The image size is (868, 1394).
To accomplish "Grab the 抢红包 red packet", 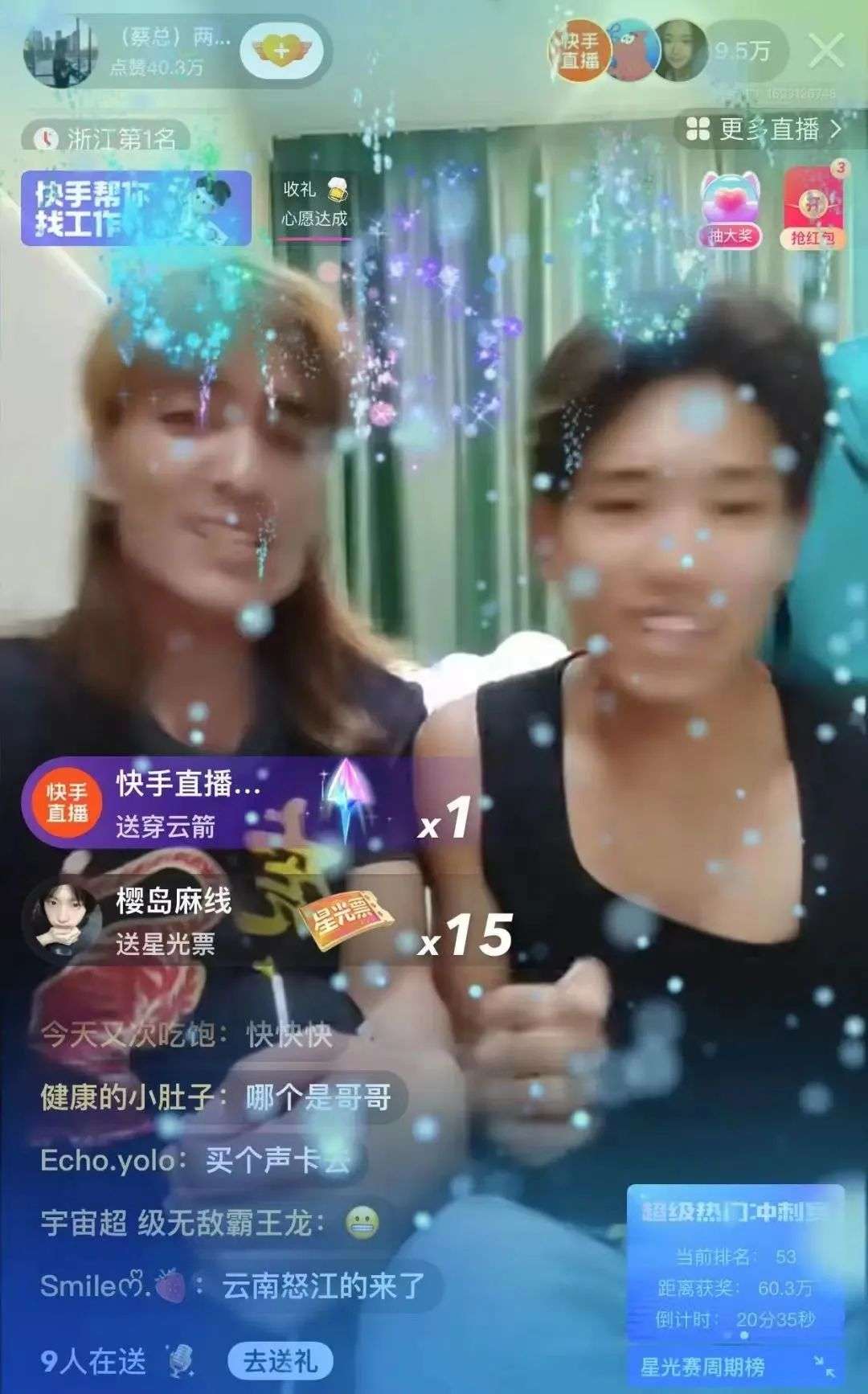I will [x=813, y=207].
